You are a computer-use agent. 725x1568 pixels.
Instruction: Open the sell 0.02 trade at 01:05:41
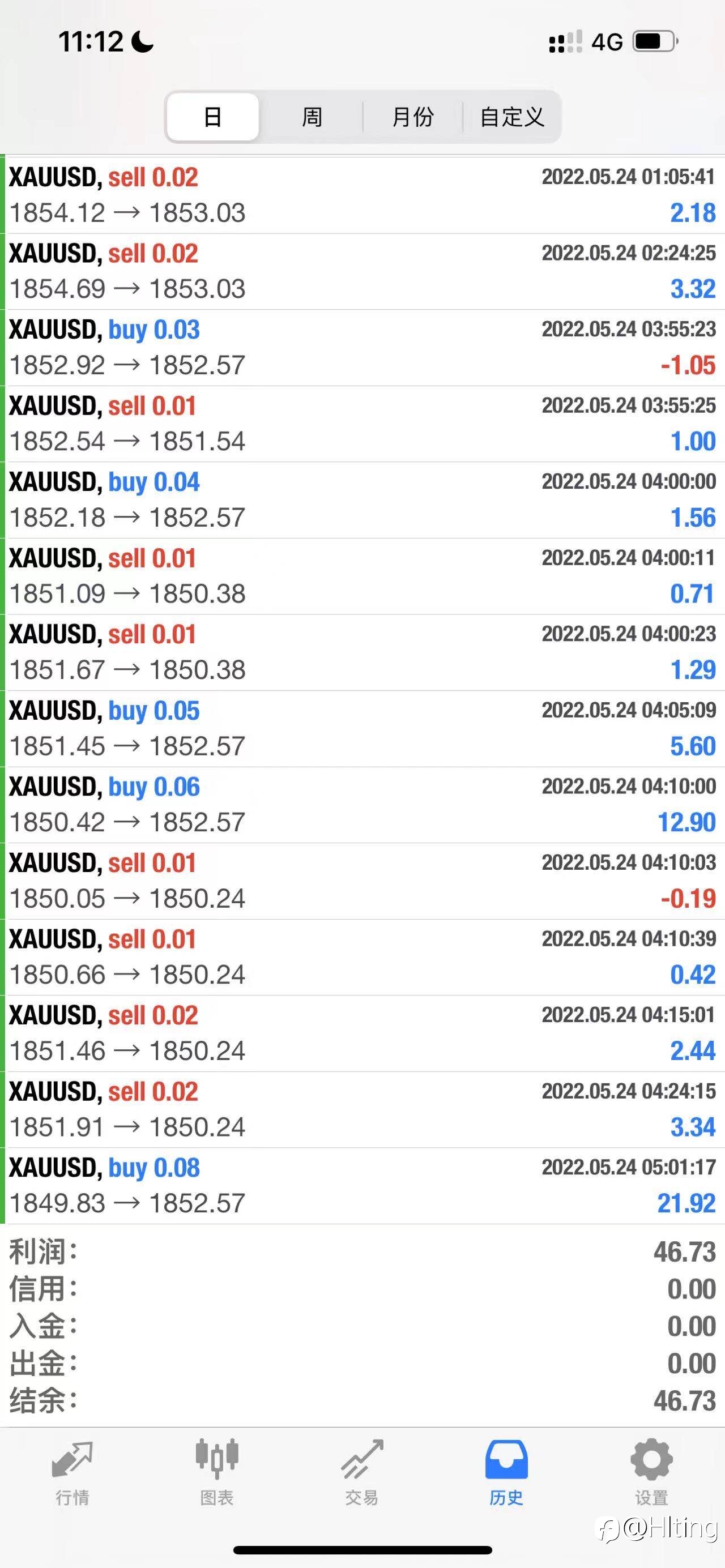[x=365, y=195]
